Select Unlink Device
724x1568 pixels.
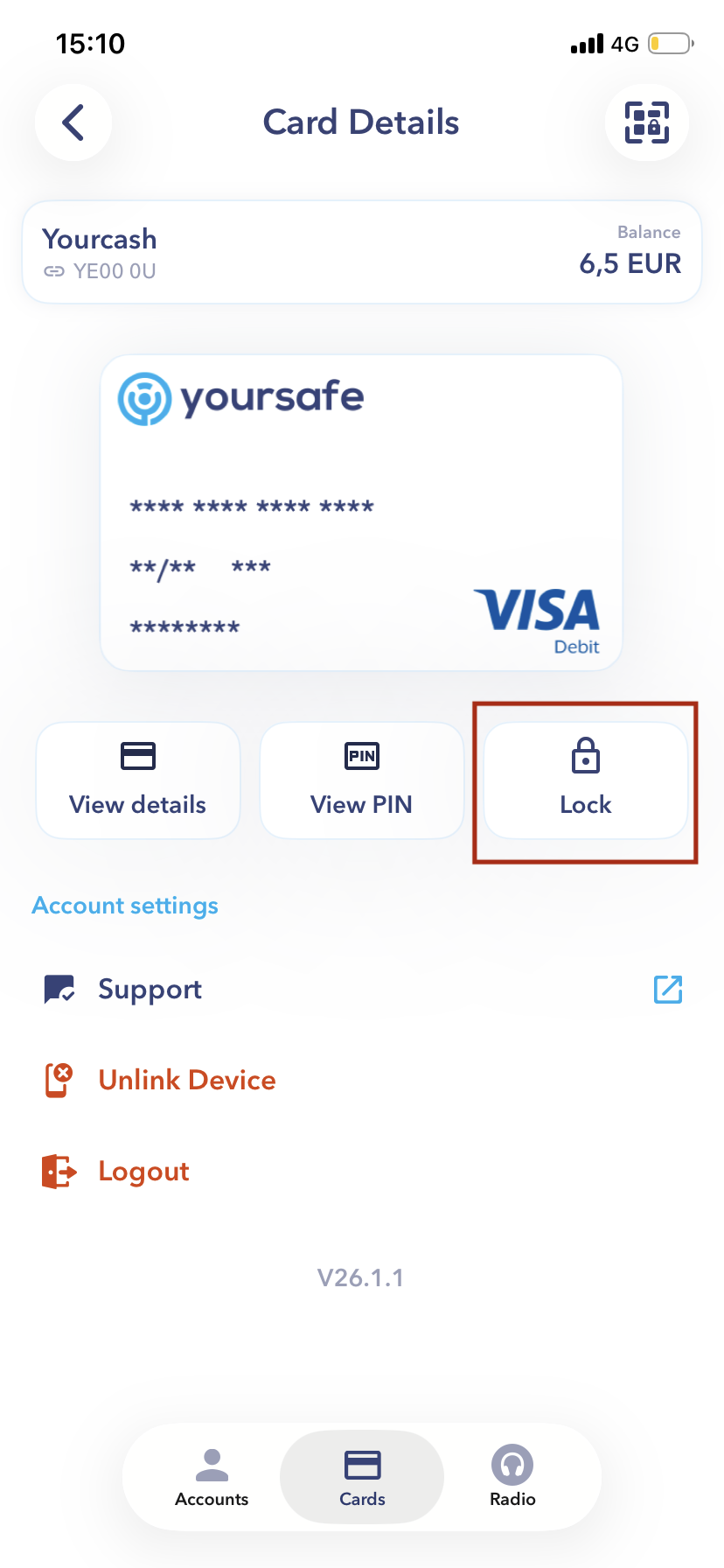(186, 1081)
